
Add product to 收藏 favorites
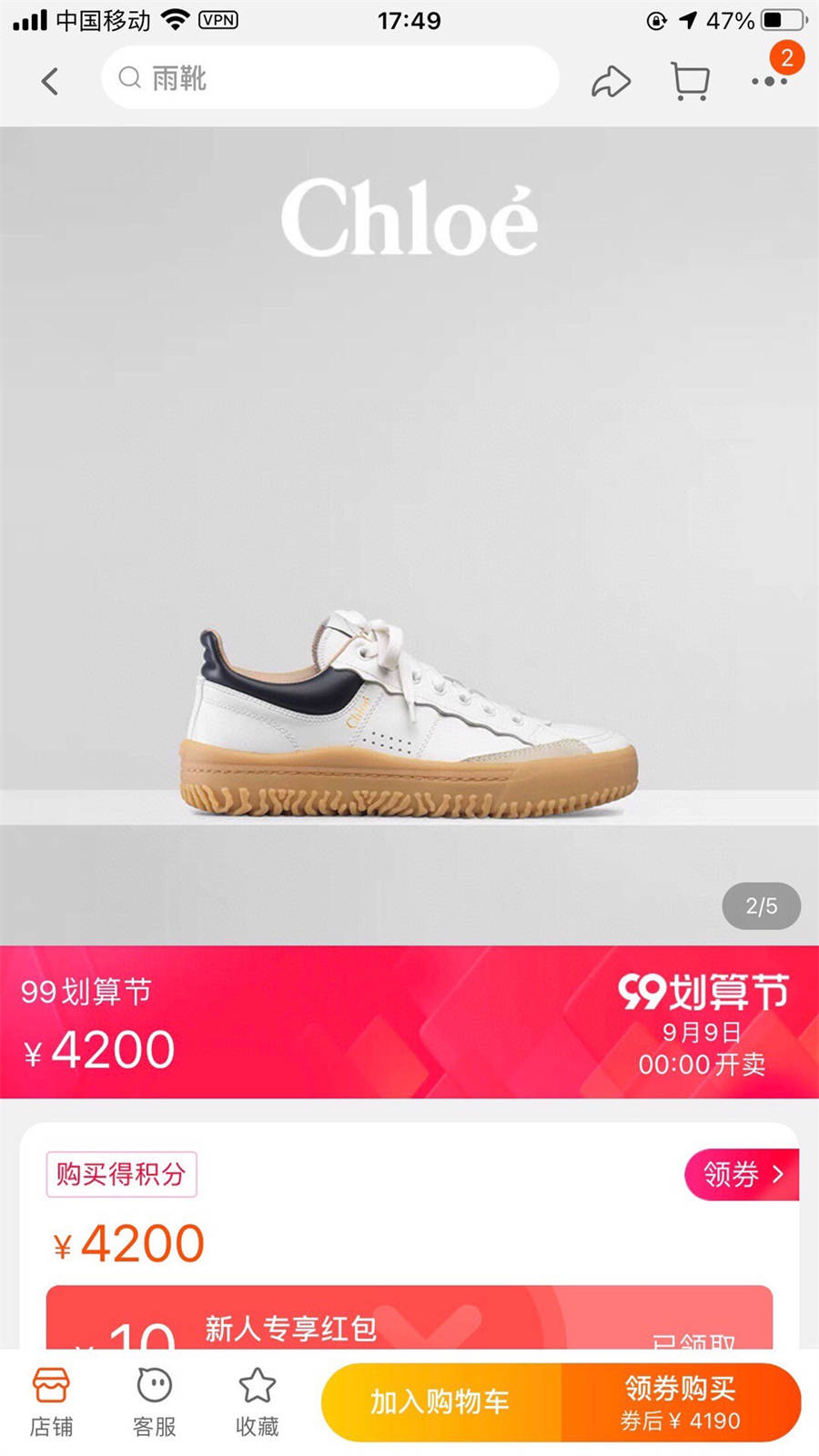(258, 1402)
